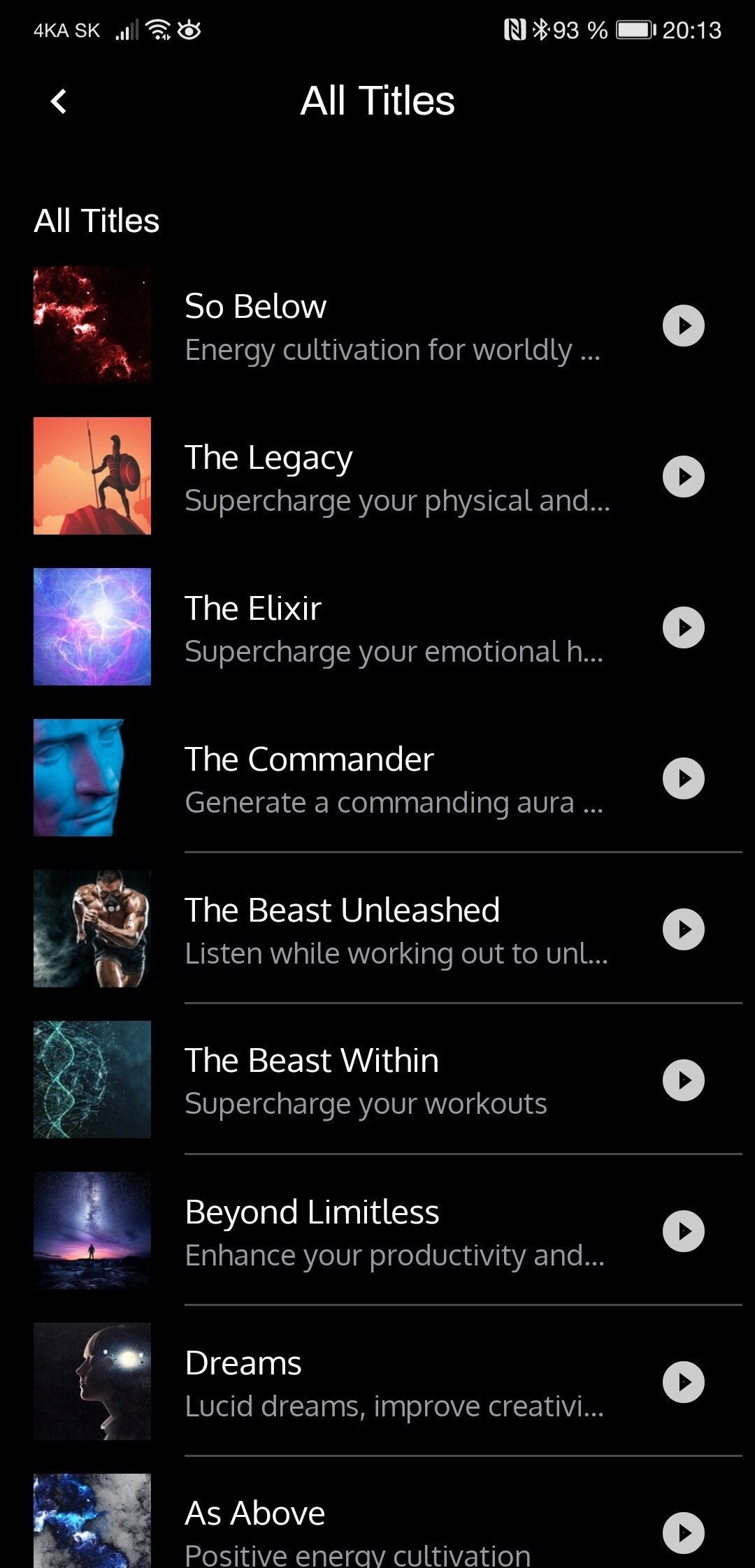
Task: Open The Beast Within entry
Action: [x=377, y=1080]
